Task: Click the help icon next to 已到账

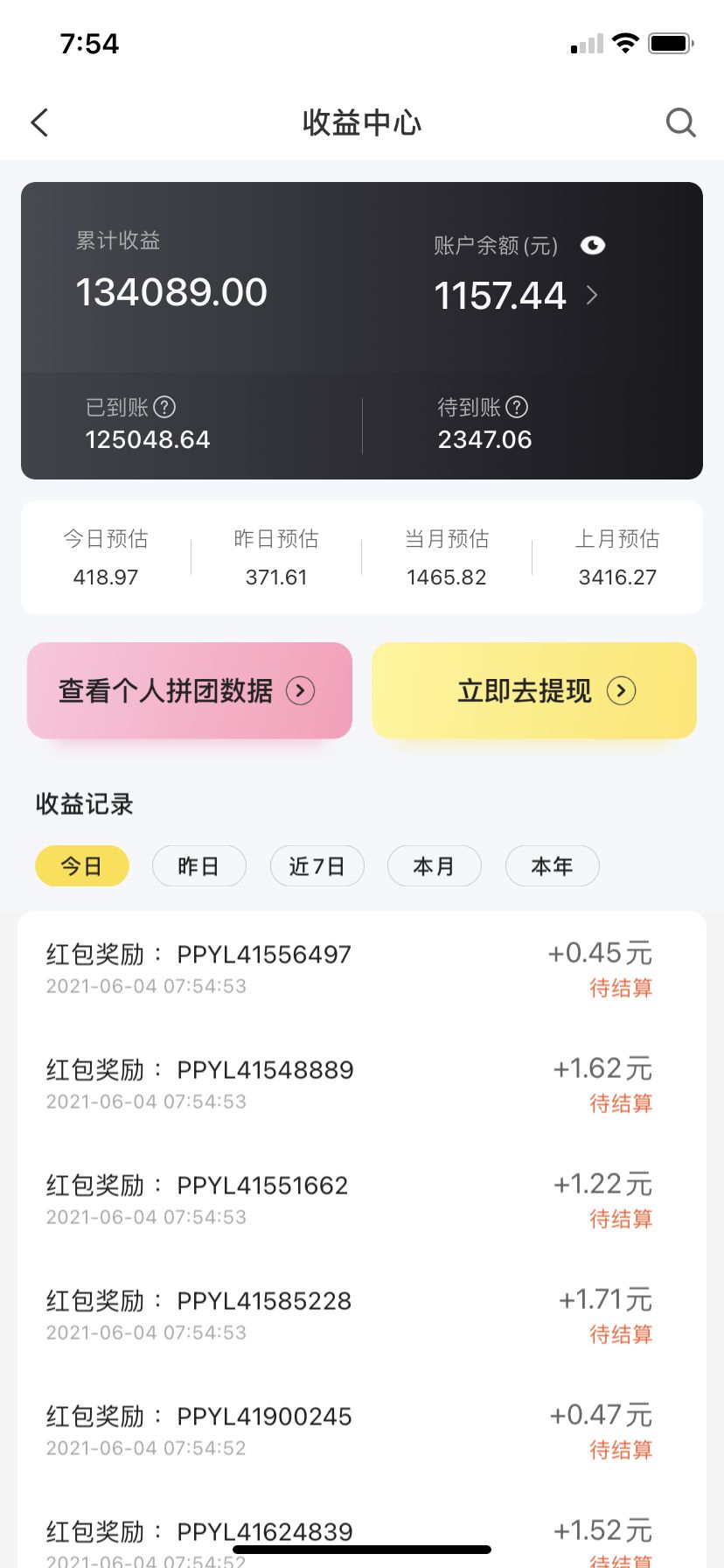Action: pyautogui.click(x=166, y=408)
